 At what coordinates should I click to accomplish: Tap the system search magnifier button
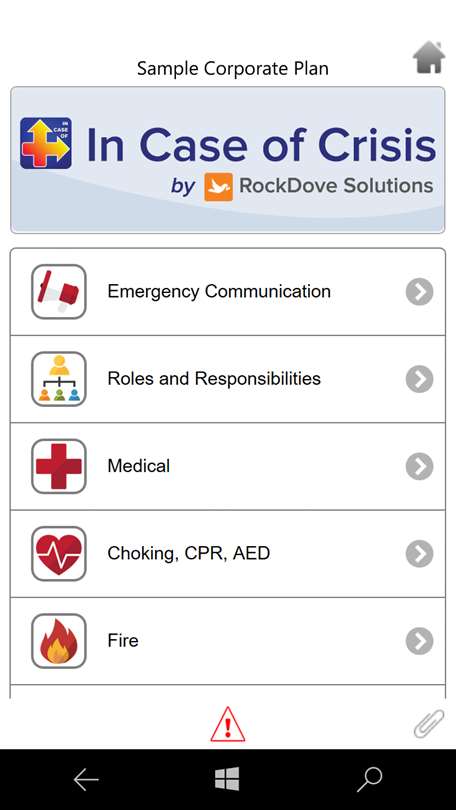point(369,779)
